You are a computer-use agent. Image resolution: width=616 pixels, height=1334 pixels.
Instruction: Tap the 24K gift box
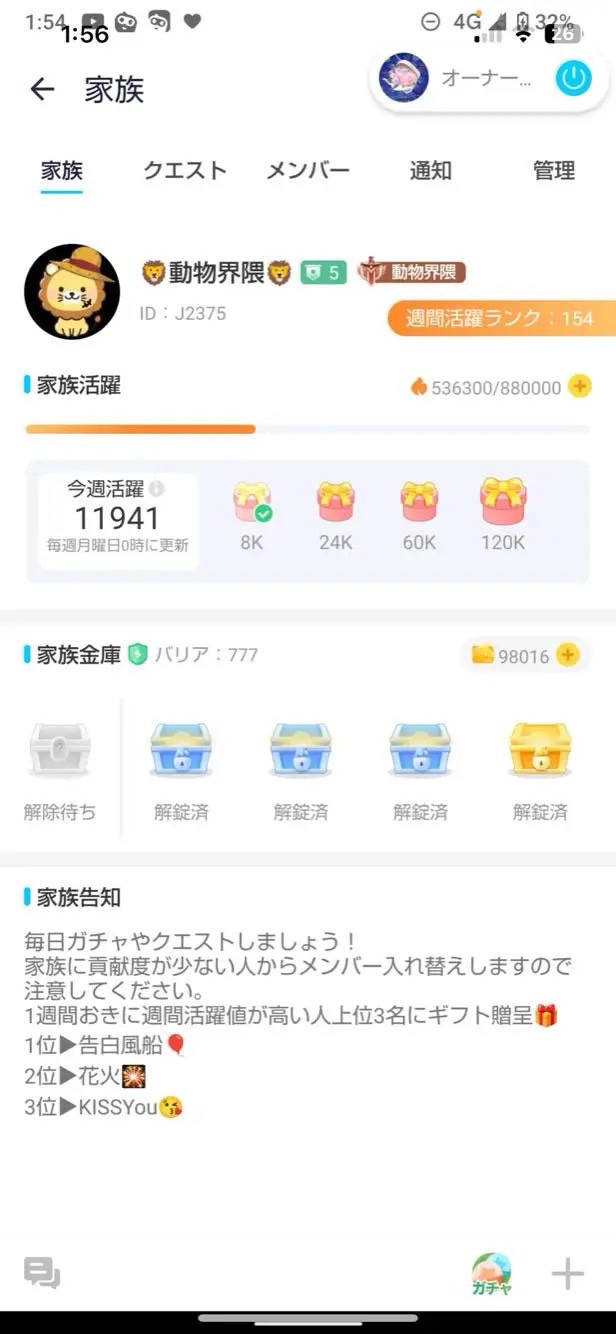(x=336, y=501)
